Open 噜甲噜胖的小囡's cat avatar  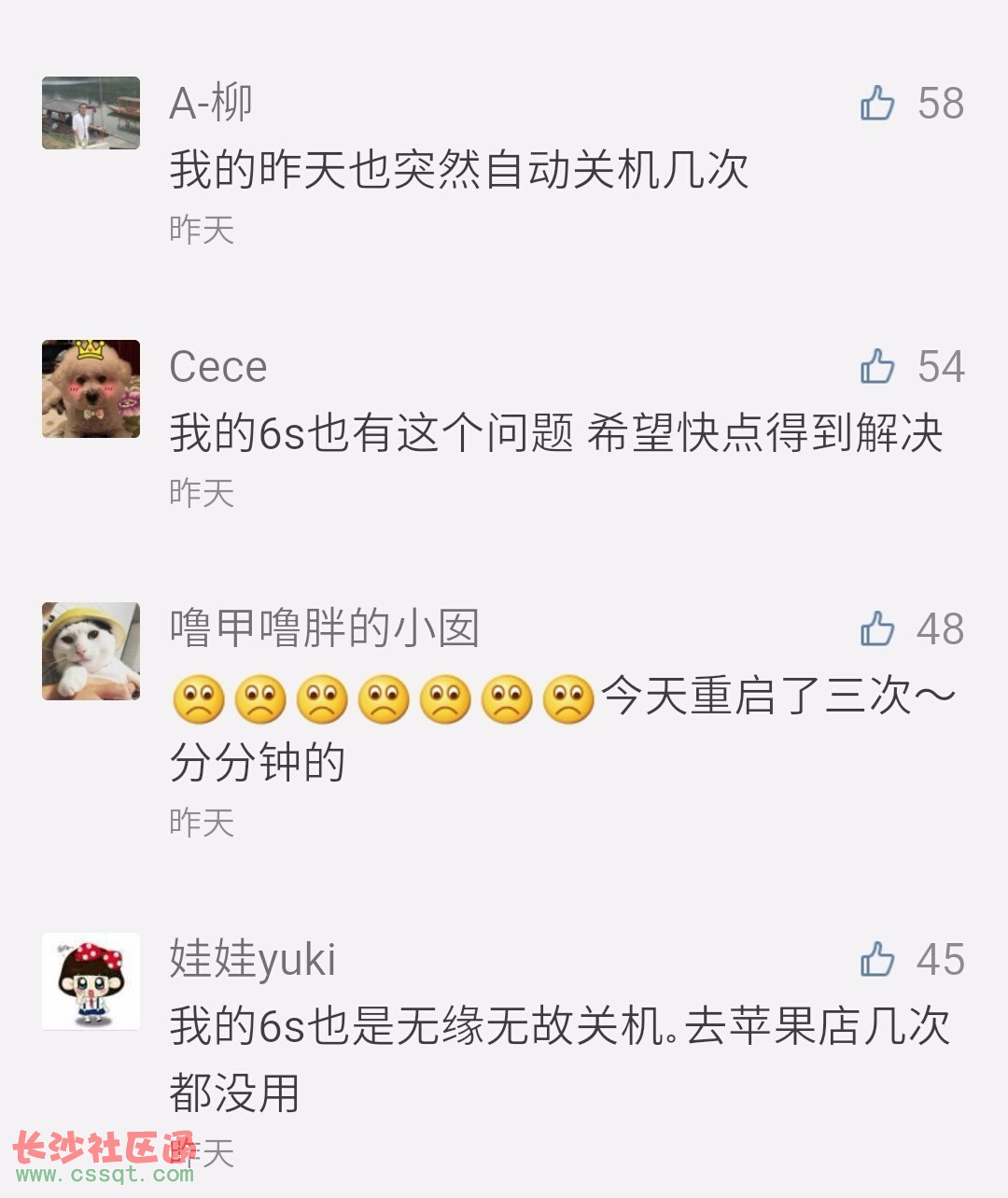[x=91, y=651]
